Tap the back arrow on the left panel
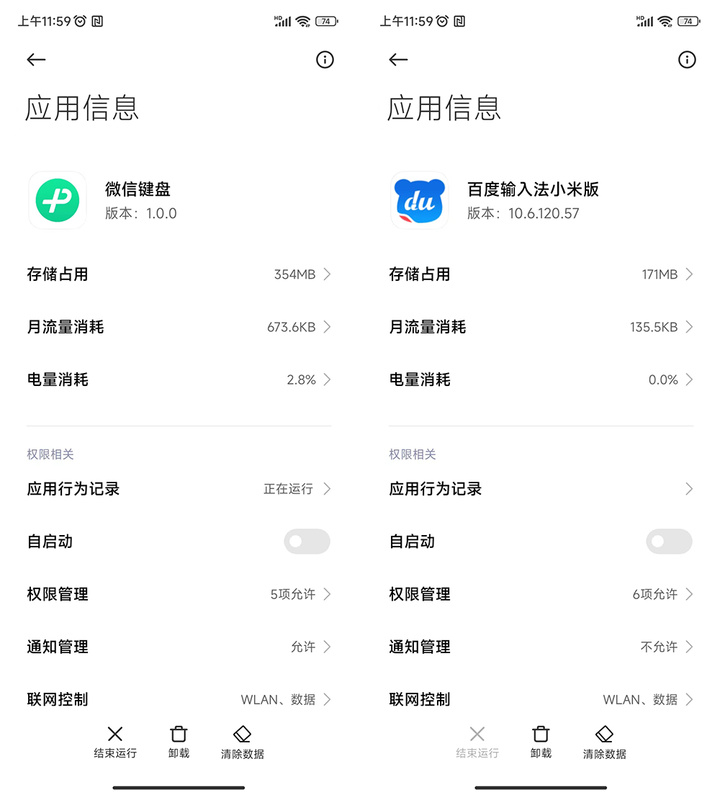This screenshot has height=795, width=720. point(36,60)
